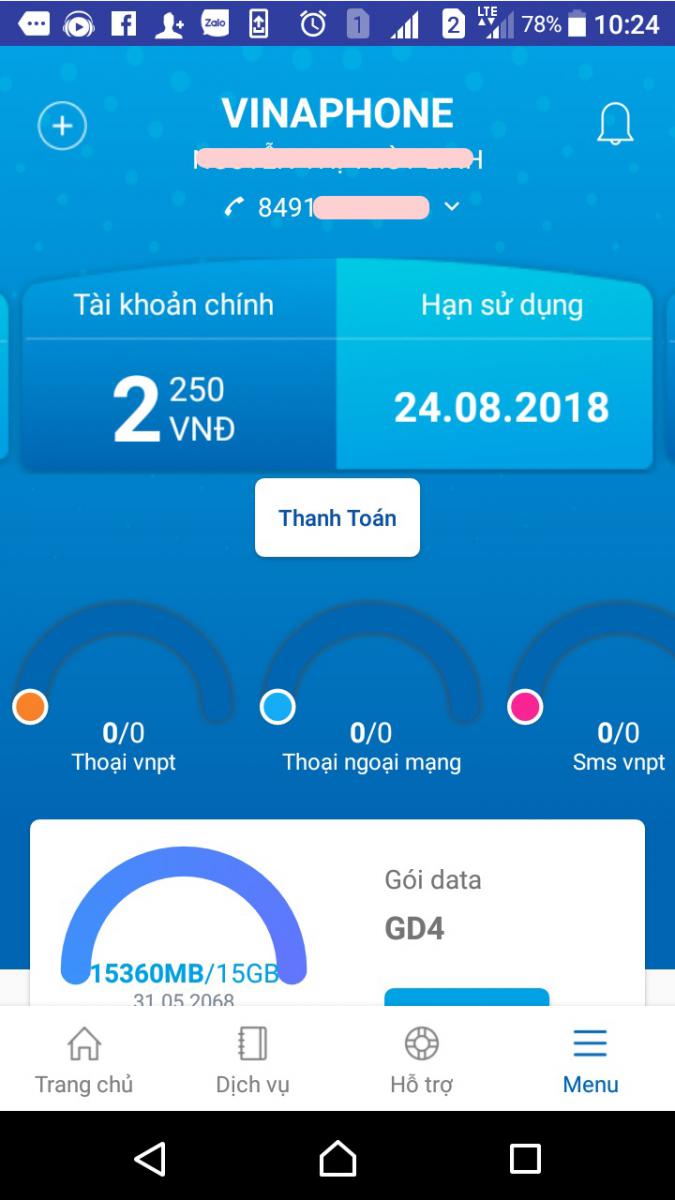Tap the Thanh Toán button
This screenshot has height=1200, width=675.
[x=337, y=518]
